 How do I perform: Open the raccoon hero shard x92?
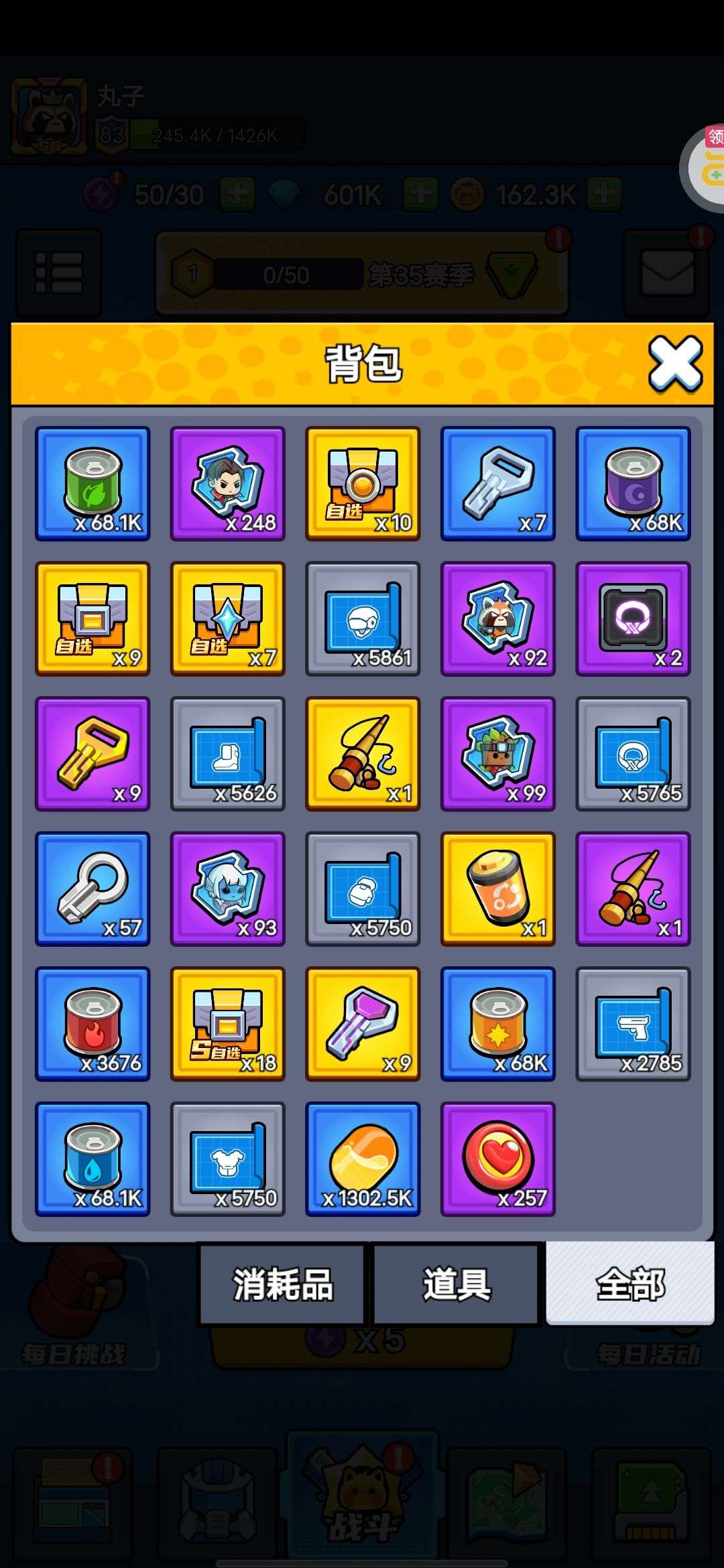[x=498, y=618]
